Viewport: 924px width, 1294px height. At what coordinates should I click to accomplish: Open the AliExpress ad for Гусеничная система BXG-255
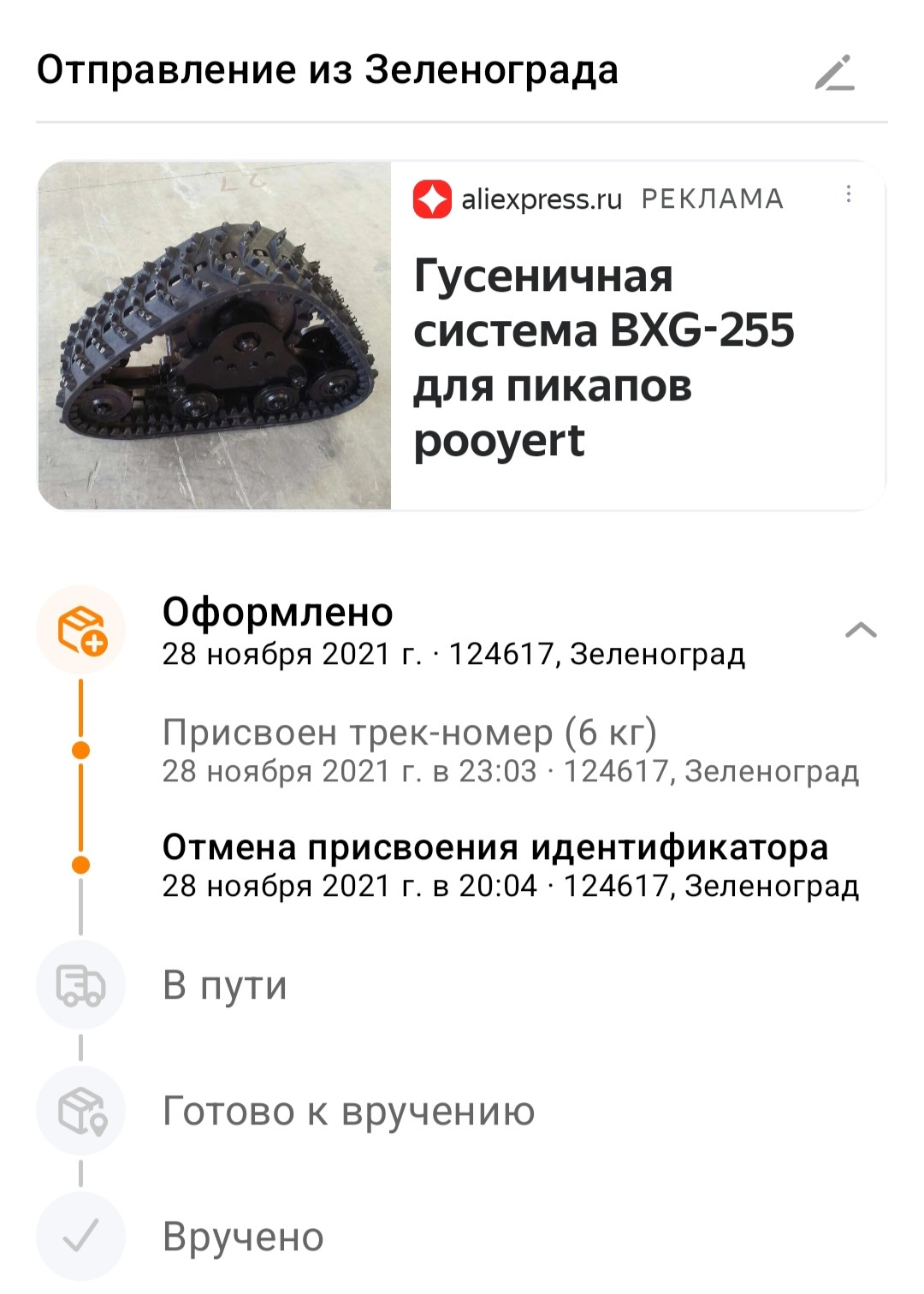point(603,358)
